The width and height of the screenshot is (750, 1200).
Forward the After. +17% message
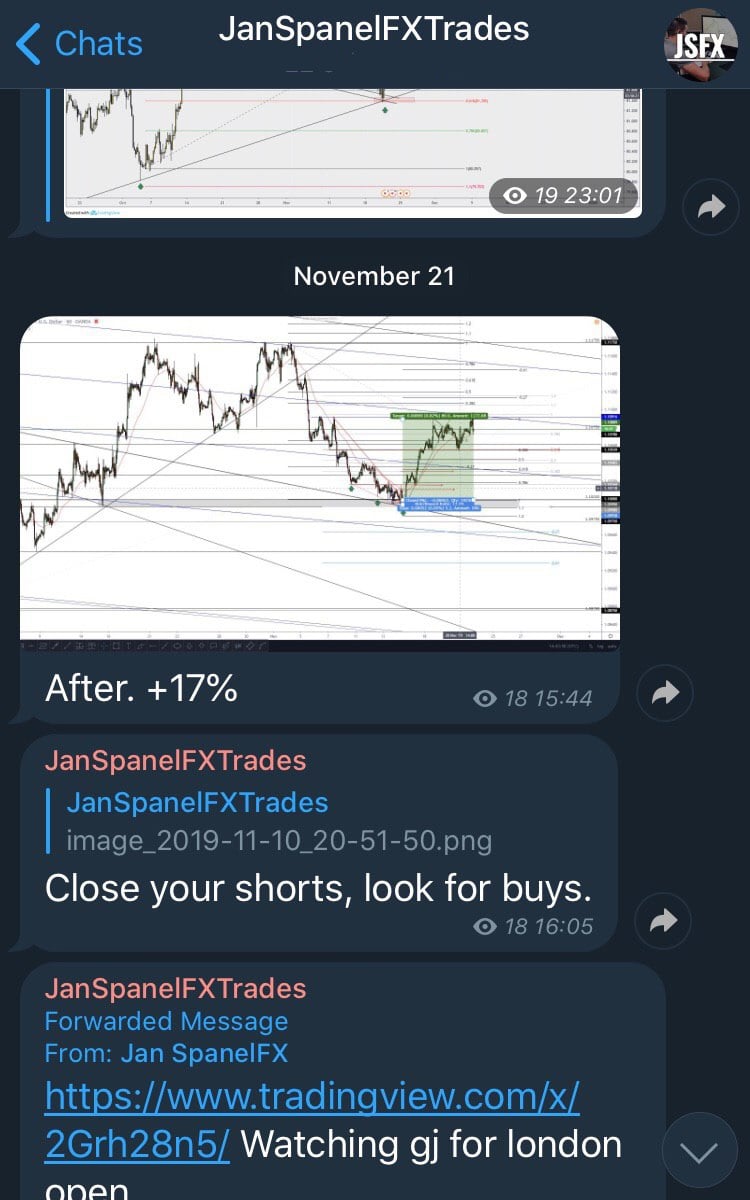pos(665,693)
